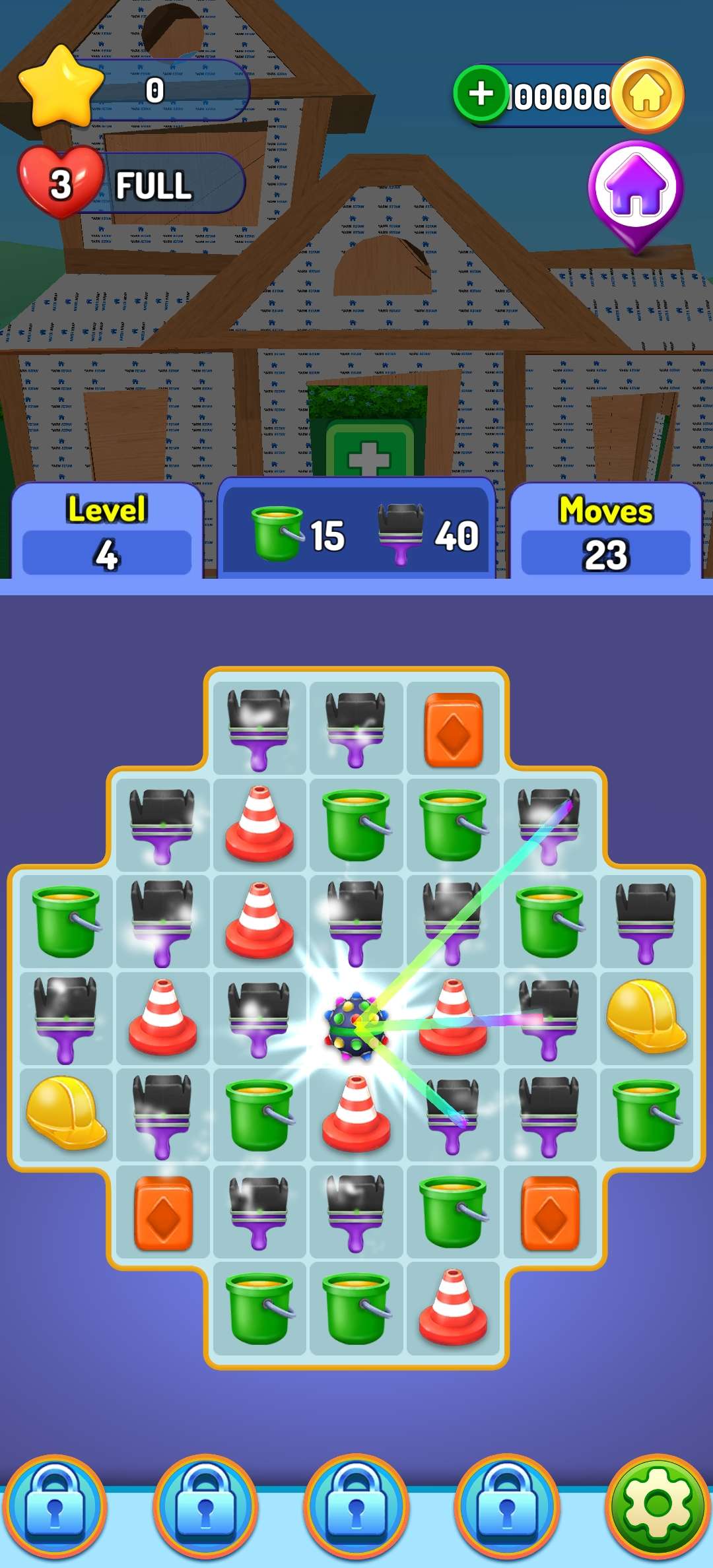The image size is (713, 1568).
Task: Open the gold house coin icon
Action: (x=647, y=95)
